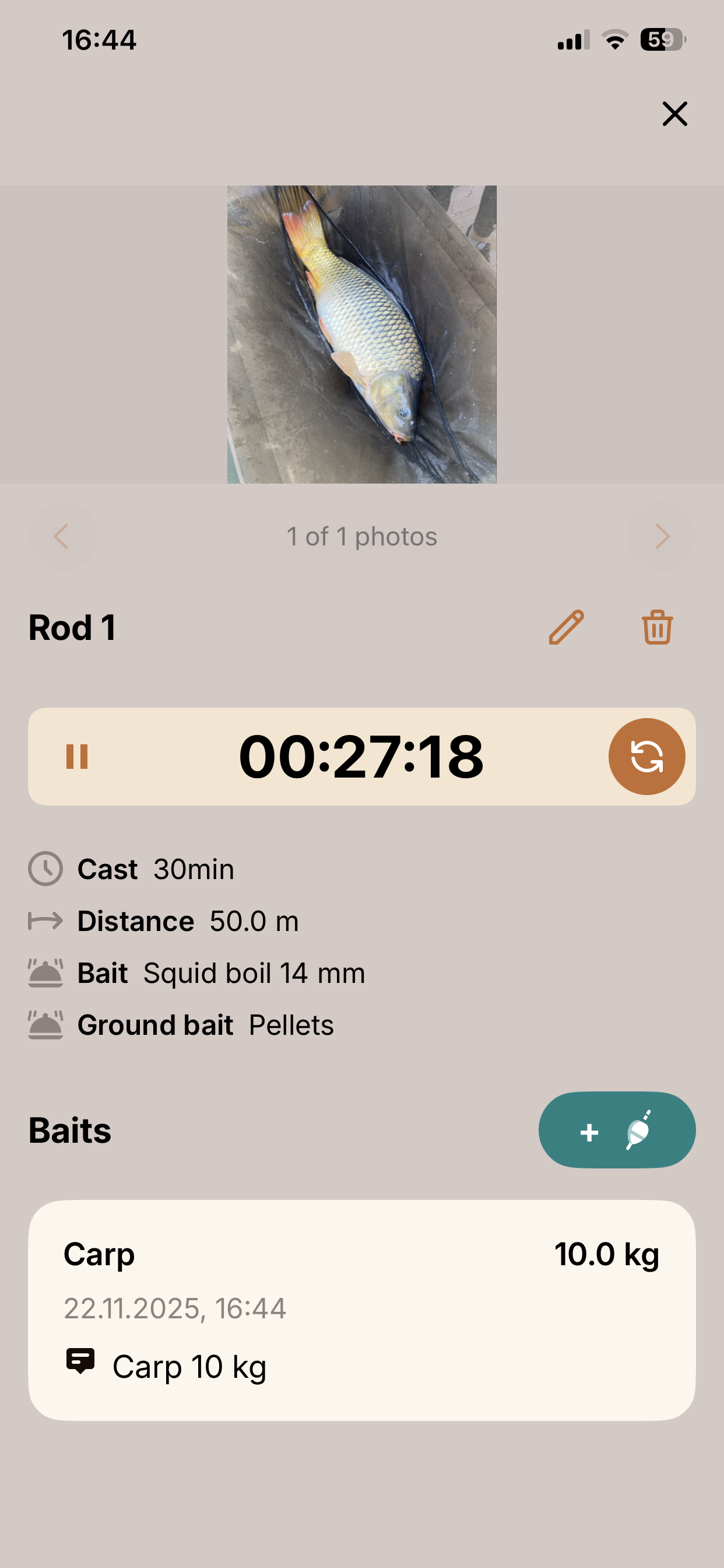724x1568 pixels.
Task: Click the Ground bait dish icon
Action: [x=45, y=1024]
